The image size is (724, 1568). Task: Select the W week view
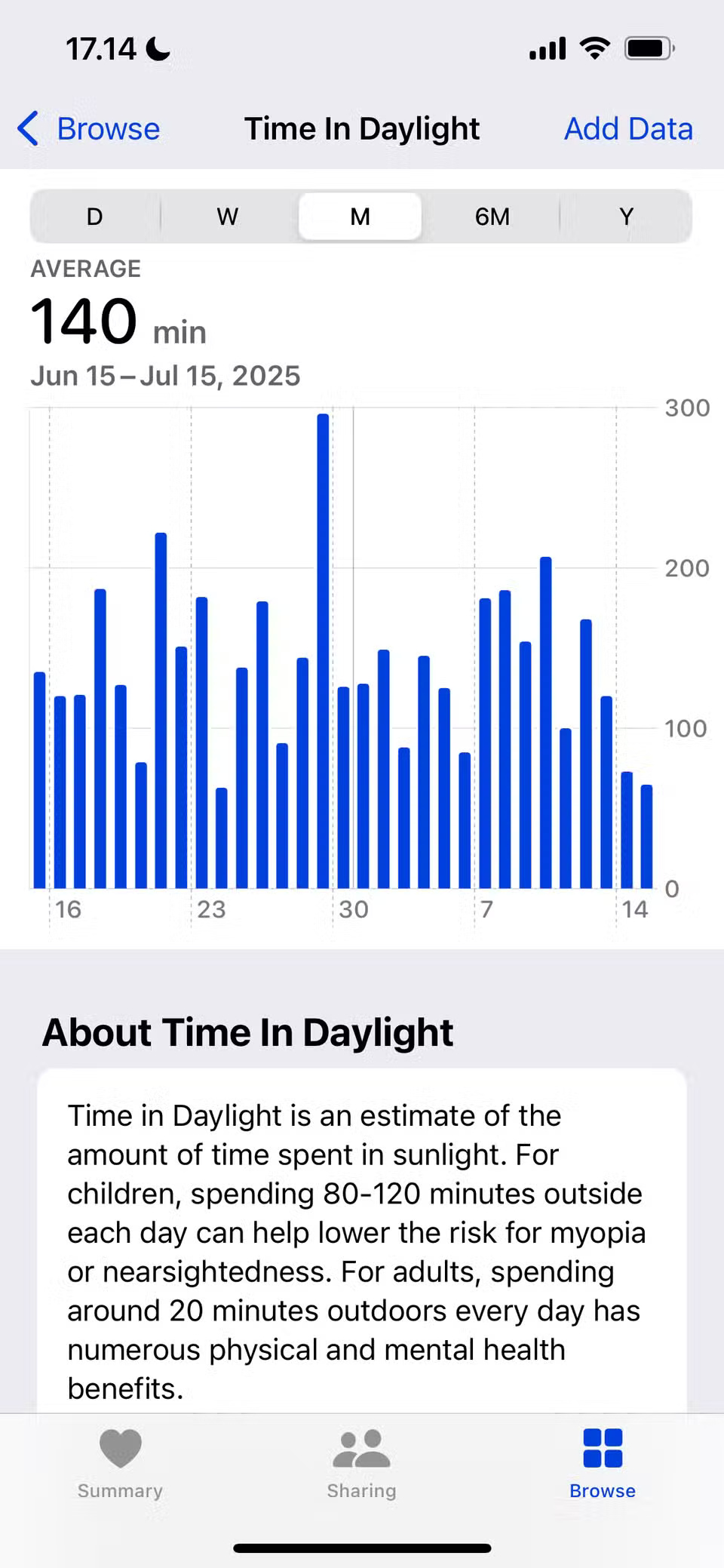pos(227,217)
